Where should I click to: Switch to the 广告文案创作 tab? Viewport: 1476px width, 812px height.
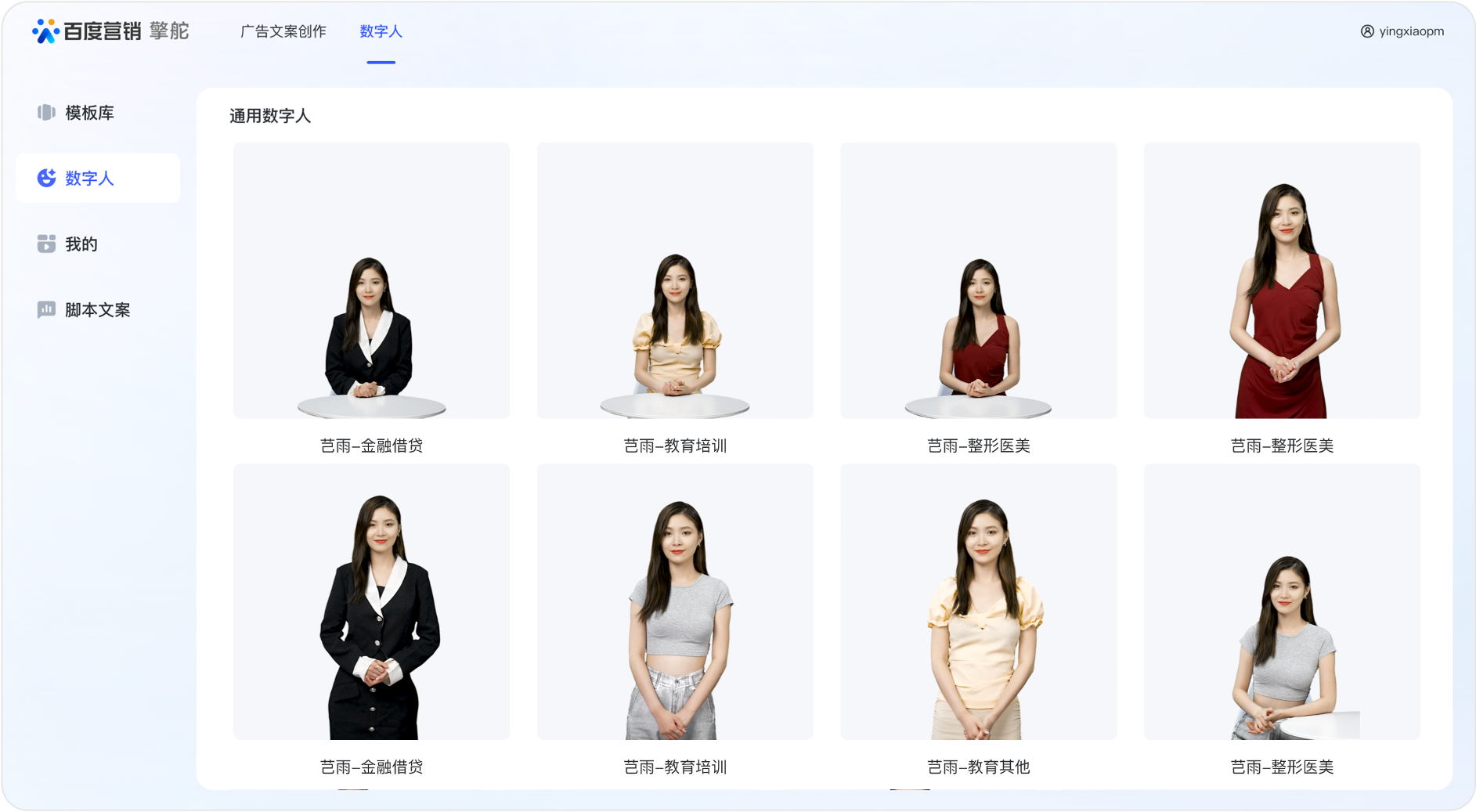coord(283,31)
